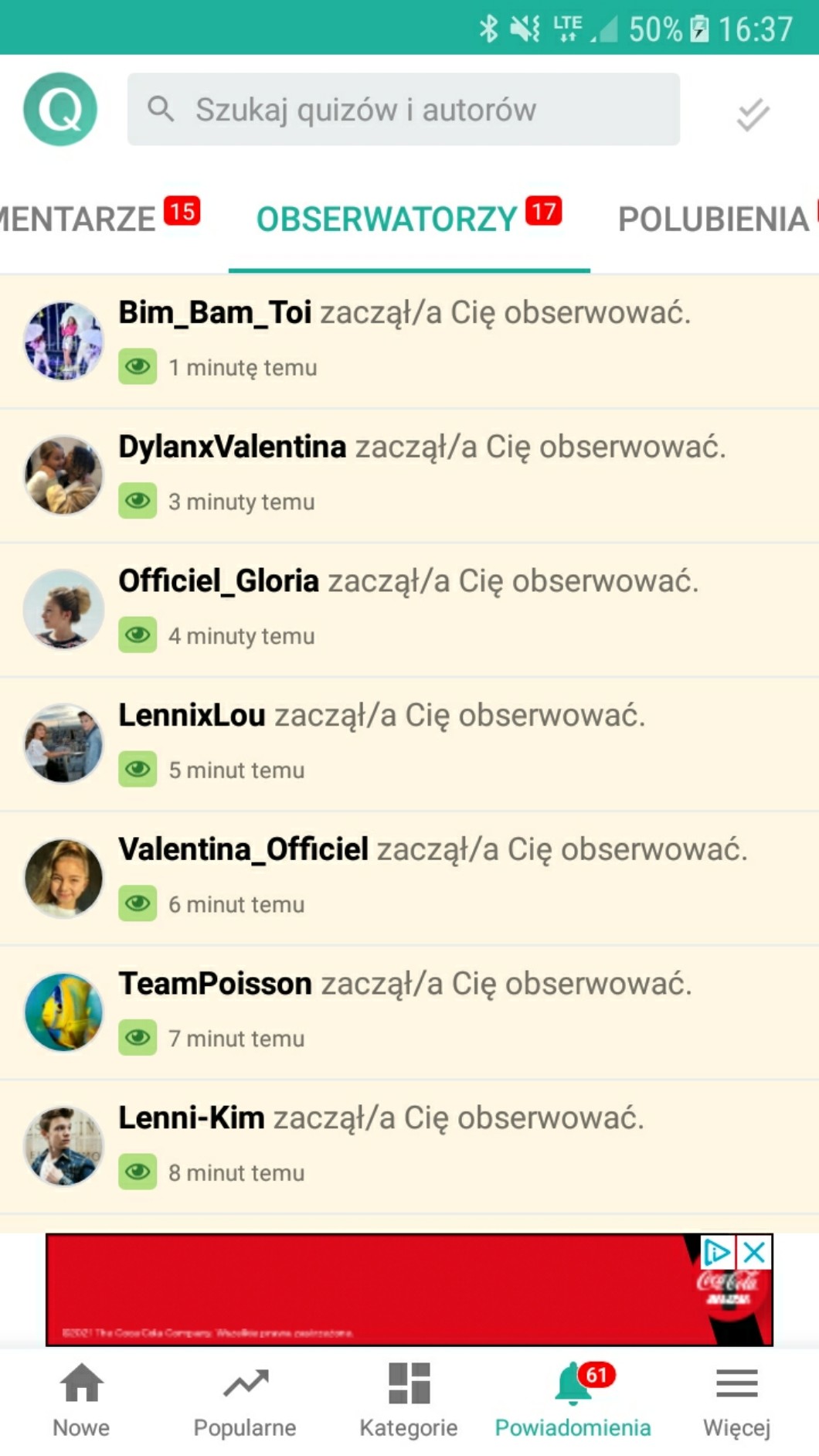
Task: View the Officiel_Gloria follower notification
Action: [409, 610]
